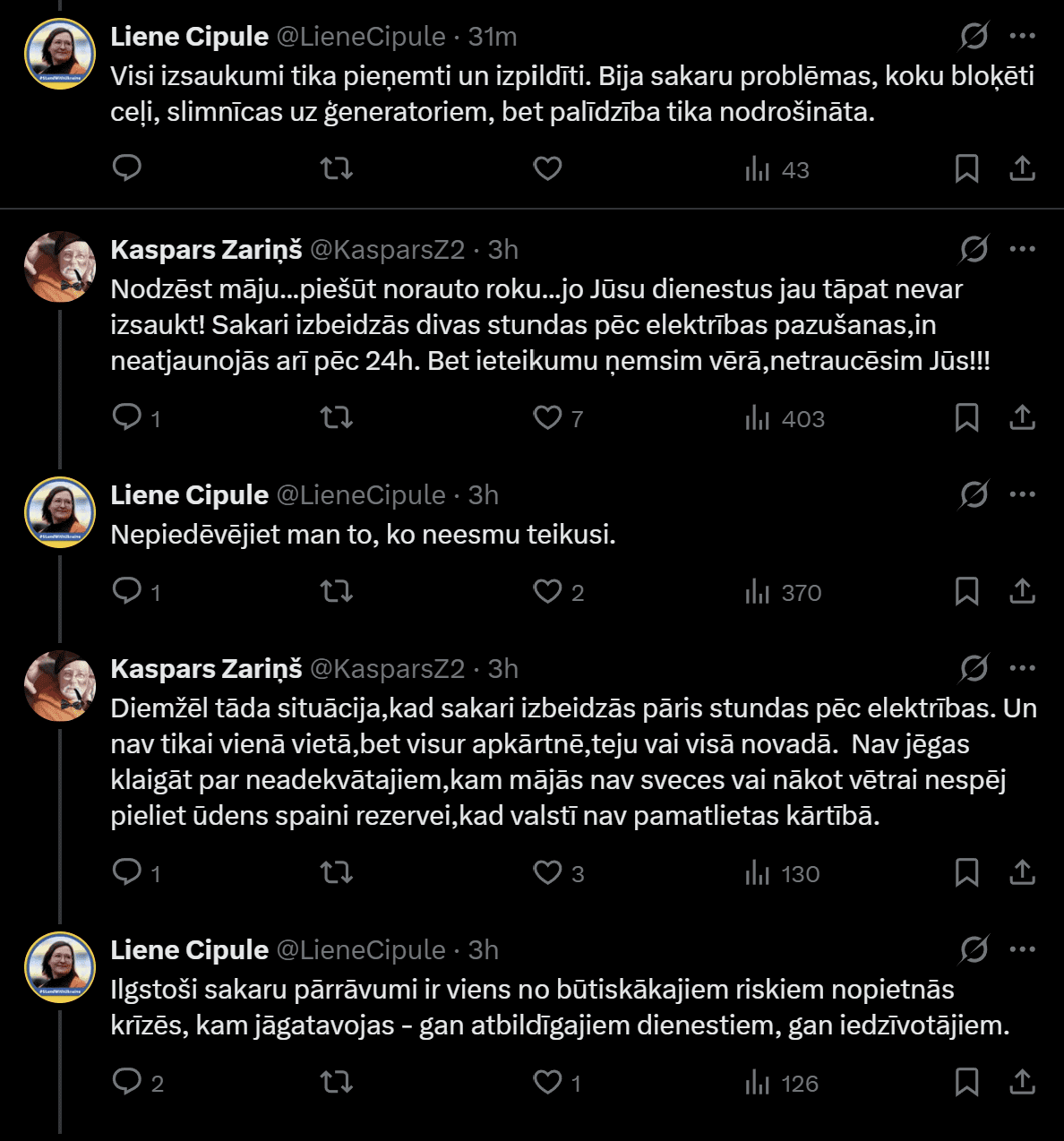Reply to Liene Cipule's "Visi izsaukumi" tweet
The image size is (1064, 1141).
127,168
